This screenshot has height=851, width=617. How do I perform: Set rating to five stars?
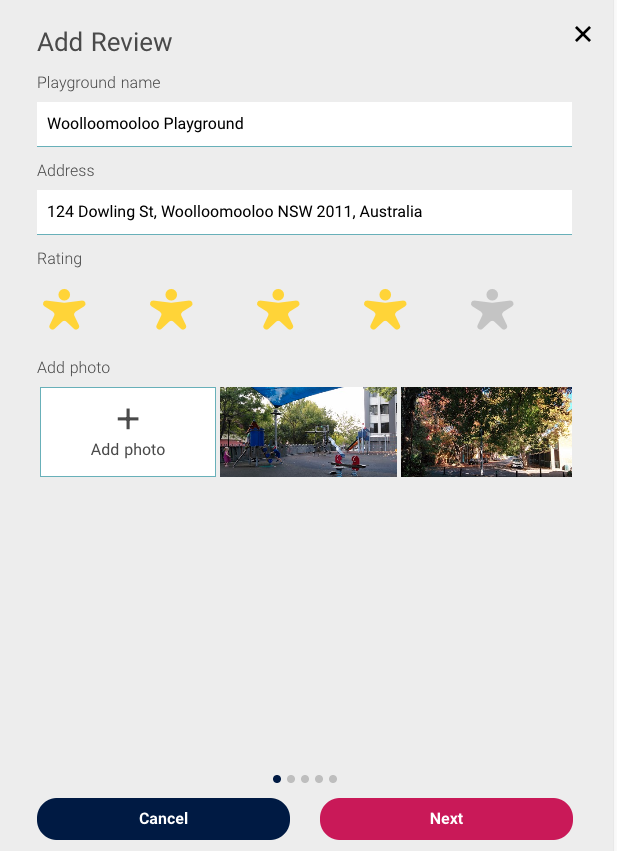tap(492, 310)
